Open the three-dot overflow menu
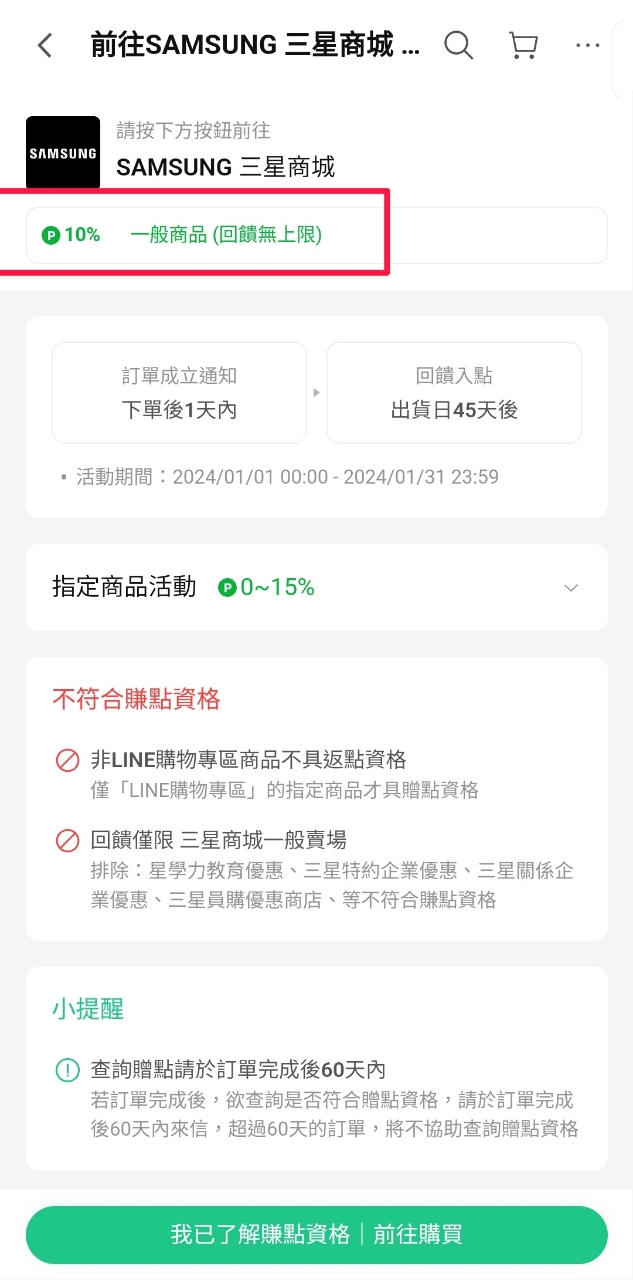Image resolution: width=633 pixels, height=1280 pixels. 587,45
